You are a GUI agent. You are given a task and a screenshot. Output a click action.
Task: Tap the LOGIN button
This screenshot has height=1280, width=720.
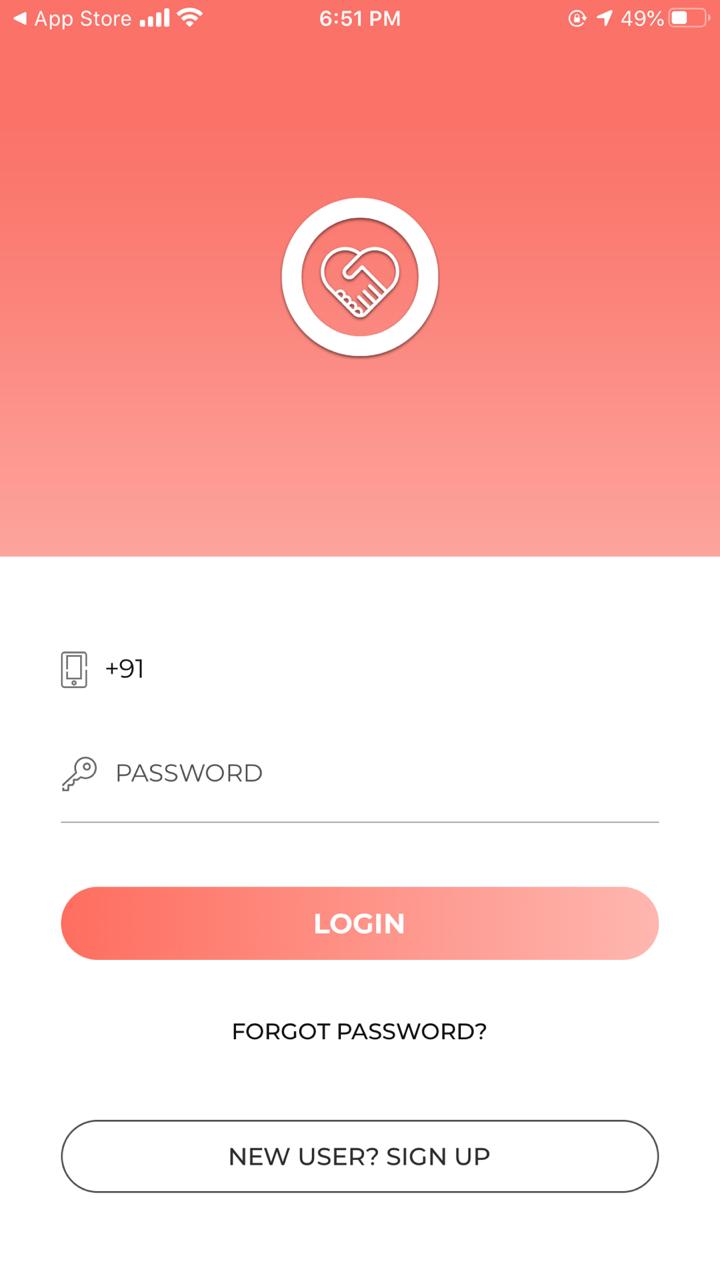click(x=360, y=923)
